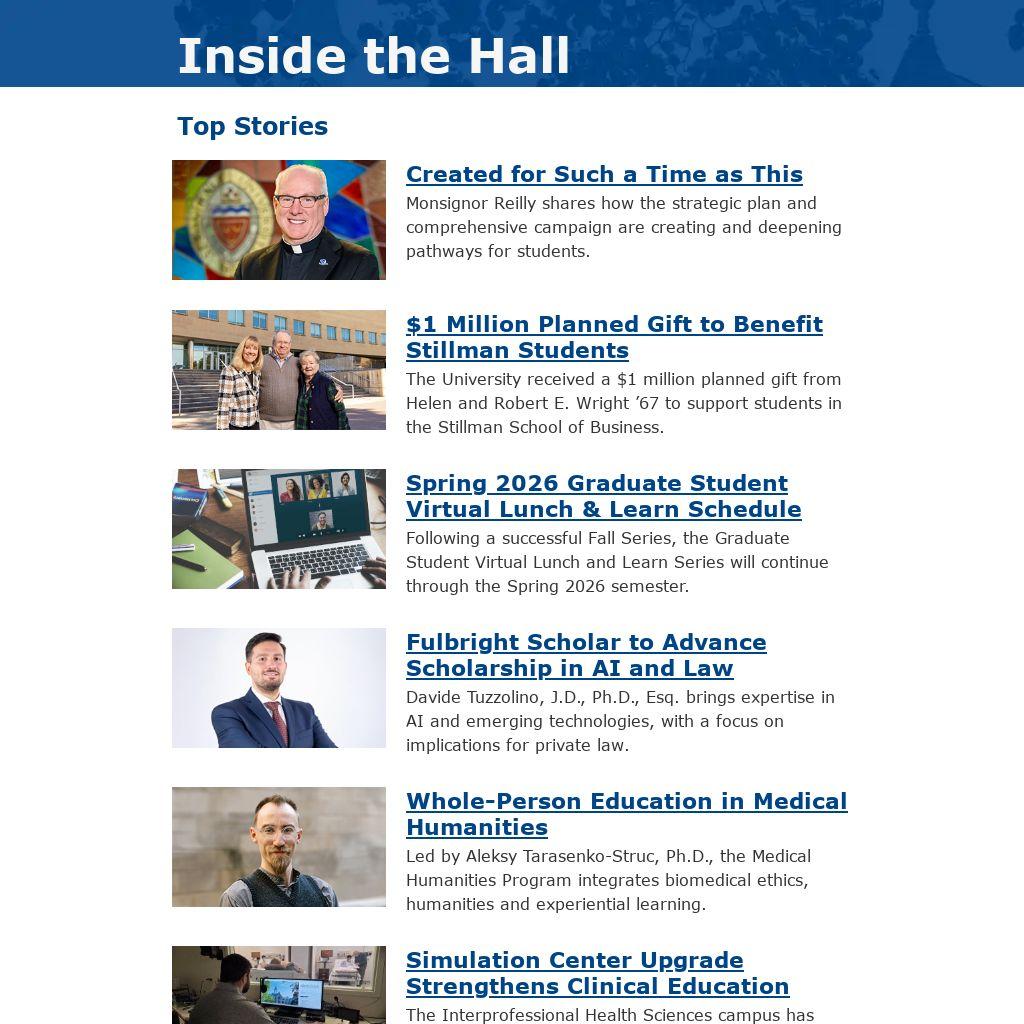Tap the Monsignor Reilly story photo
The width and height of the screenshot is (1024, 1024).
(279, 220)
